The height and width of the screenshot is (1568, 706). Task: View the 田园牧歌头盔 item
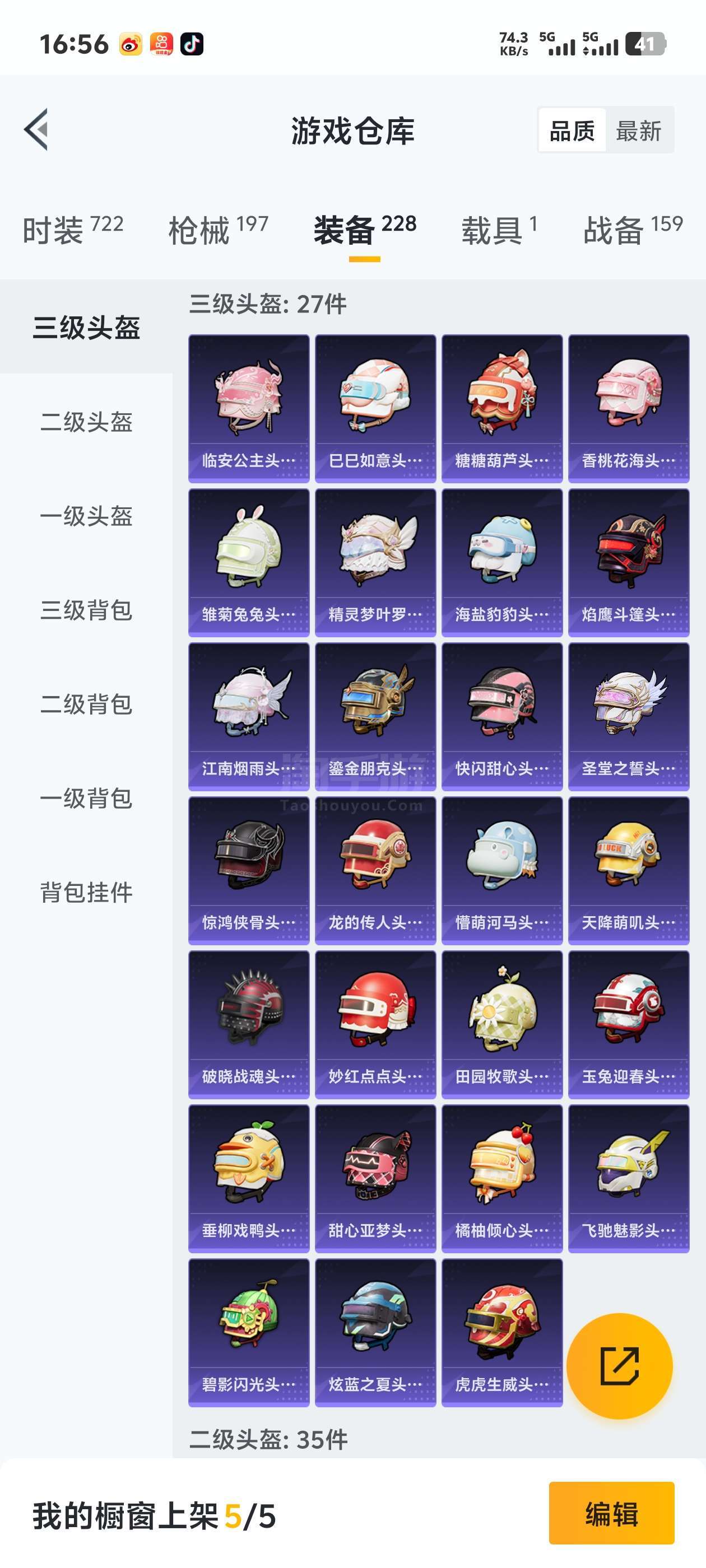point(502,1024)
